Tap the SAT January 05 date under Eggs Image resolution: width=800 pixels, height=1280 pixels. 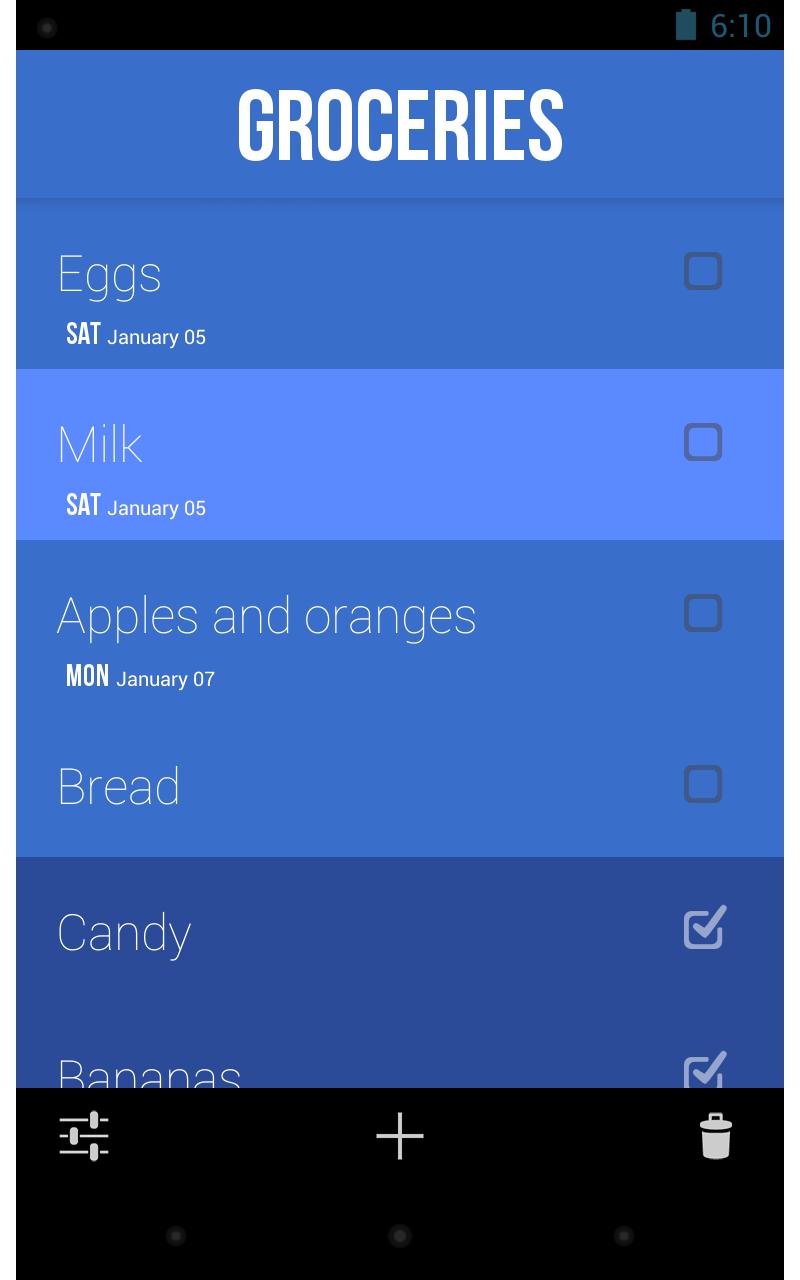133,334
